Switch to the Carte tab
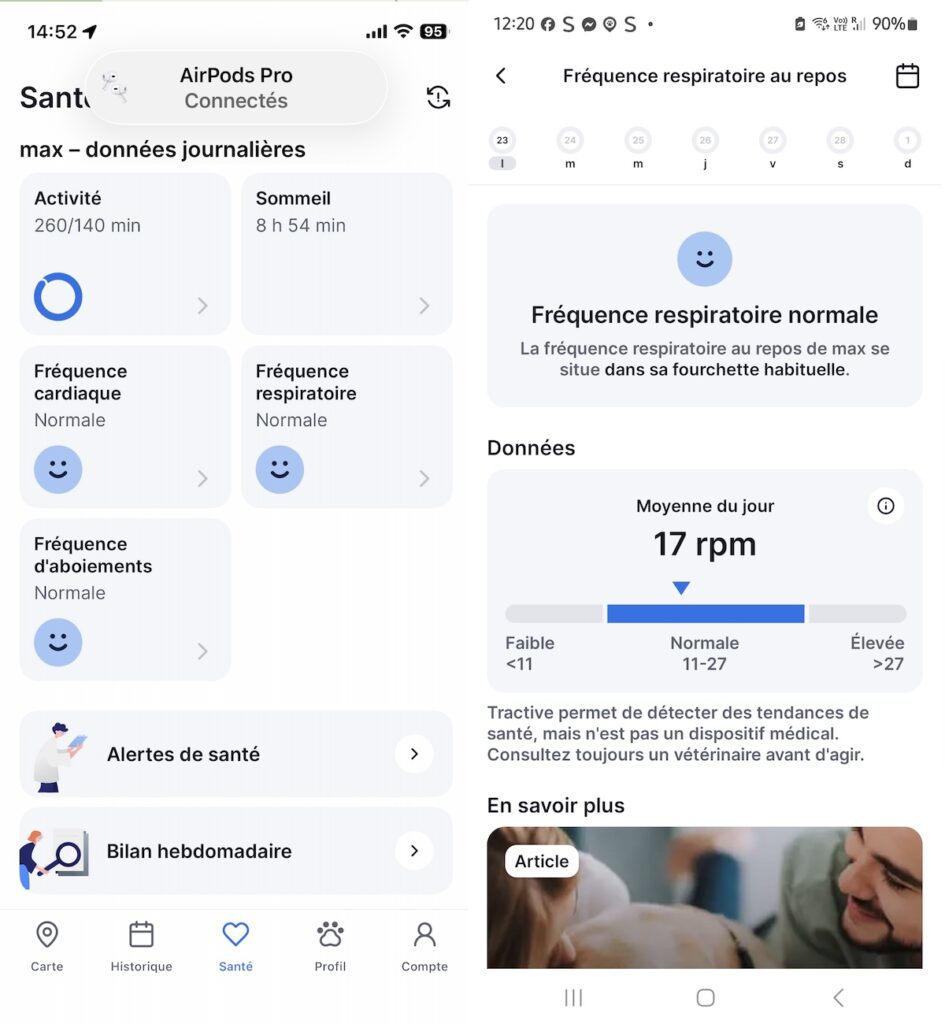This screenshot has width=945, height=1024. tap(47, 946)
